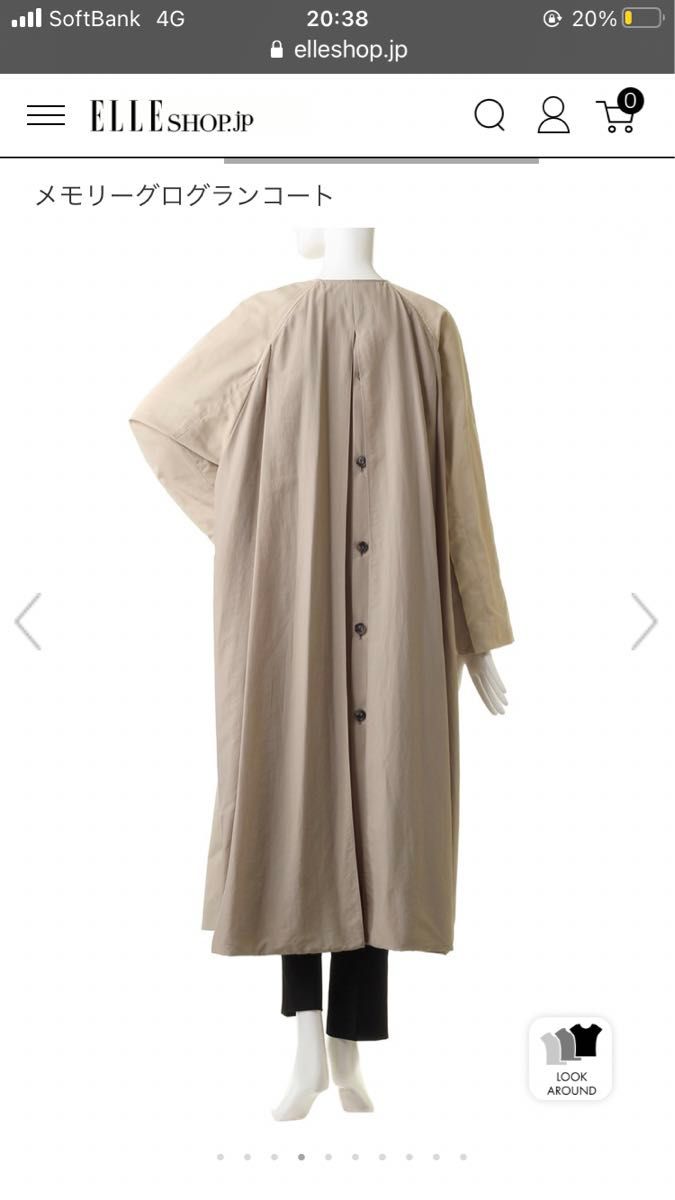Tap the LOOK AROUND button
The height and width of the screenshot is (1200, 675).
point(571,1059)
